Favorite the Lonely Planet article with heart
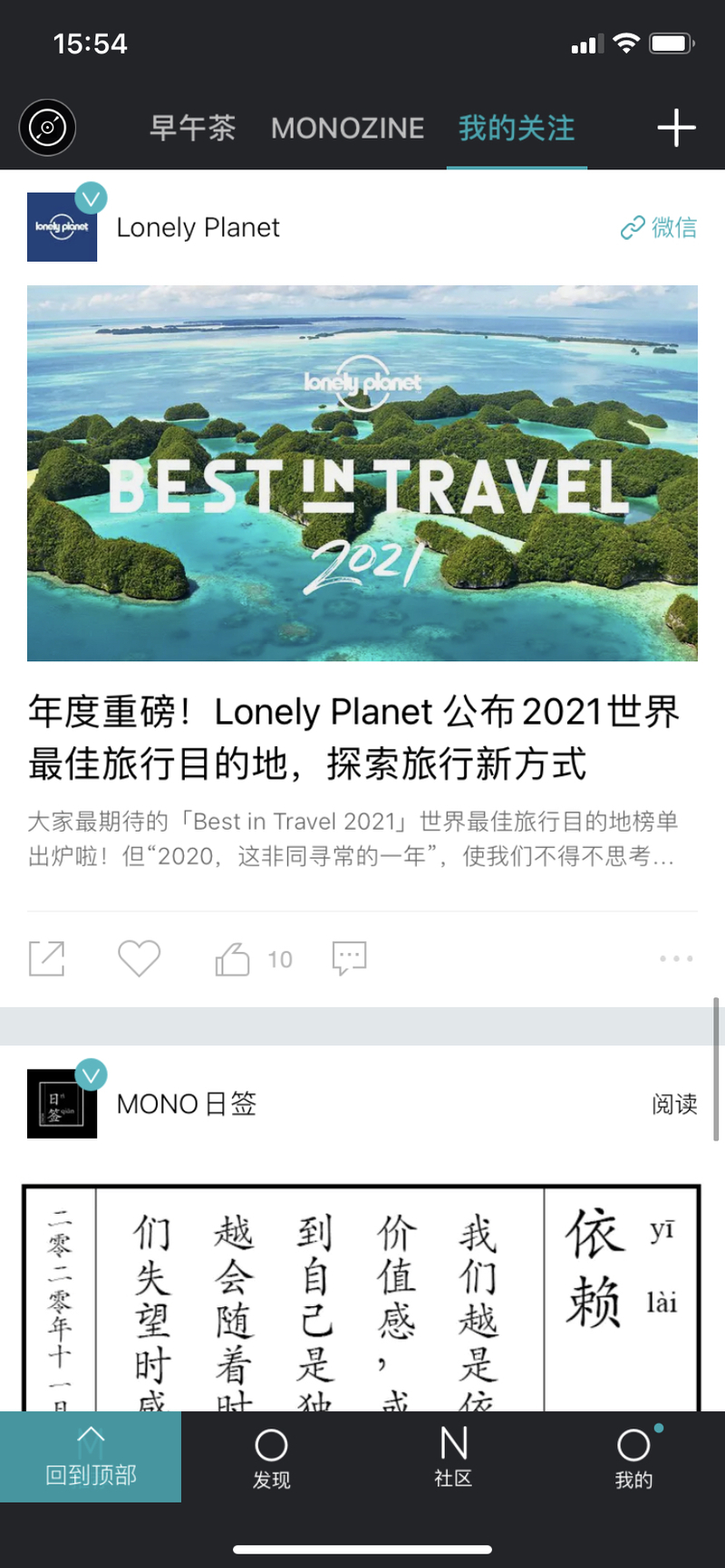The height and width of the screenshot is (1568, 725). (139, 958)
